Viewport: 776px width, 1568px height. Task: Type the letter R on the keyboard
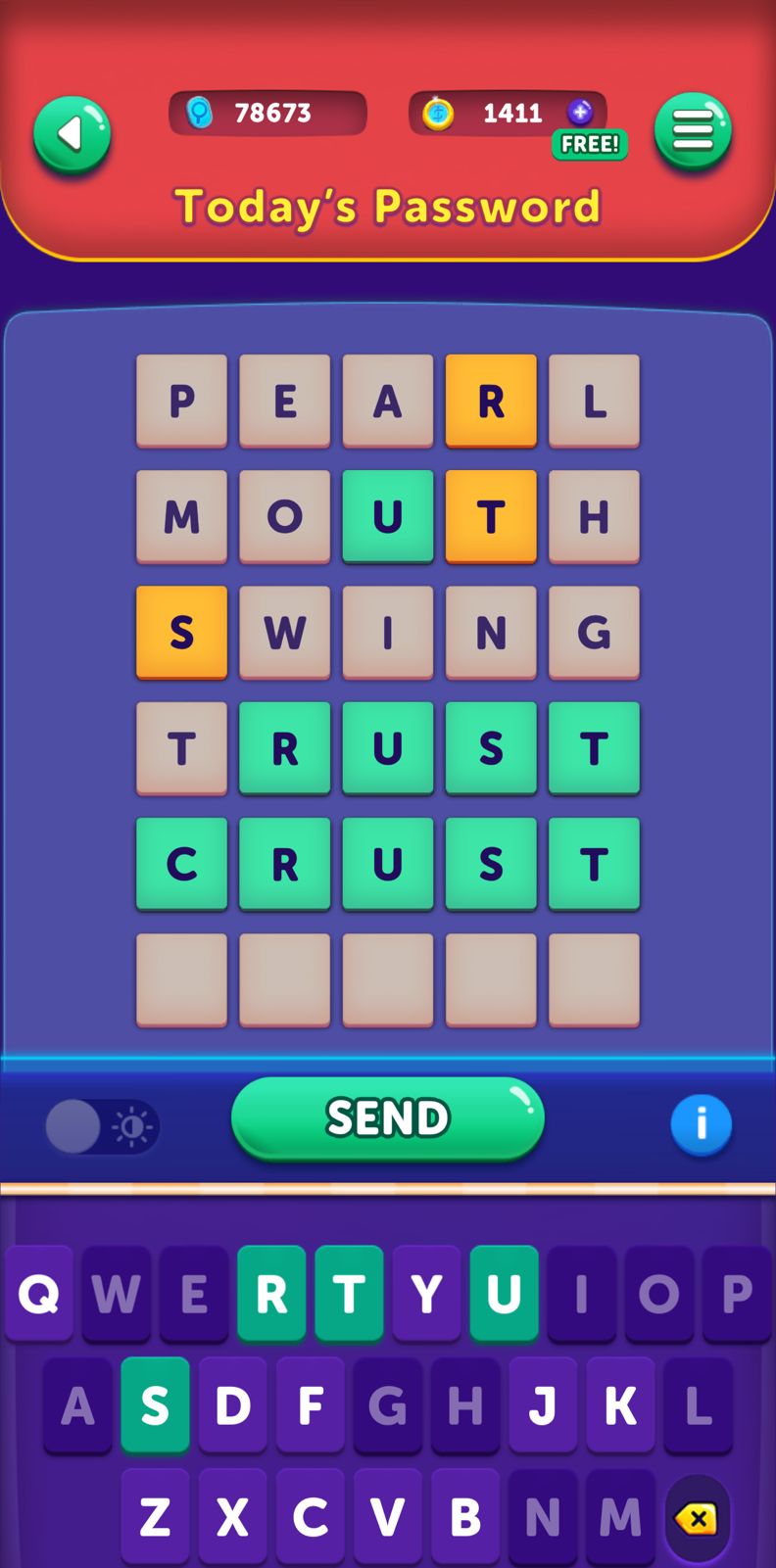pyautogui.click(x=271, y=1294)
